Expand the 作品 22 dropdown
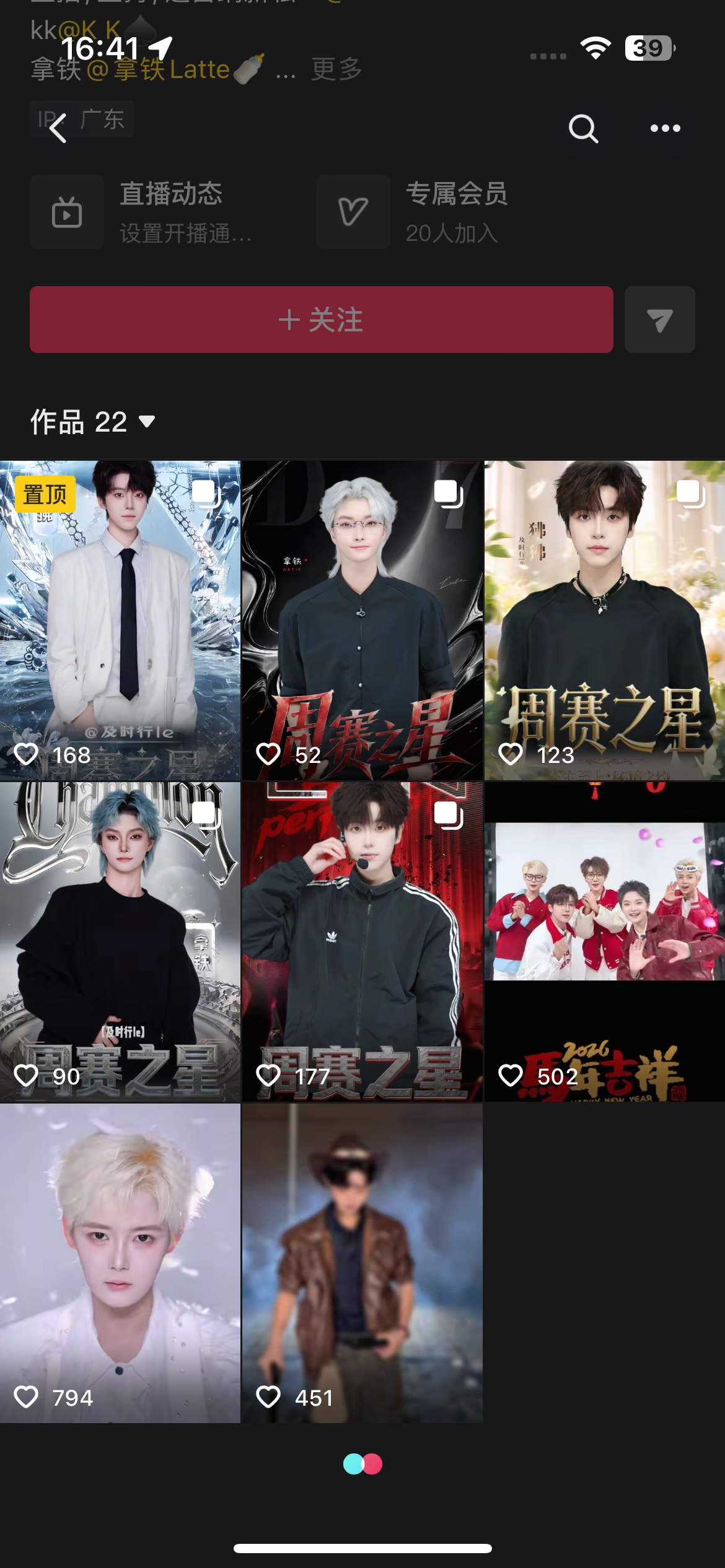The height and width of the screenshot is (1568, 725). [x=92, y=422]
